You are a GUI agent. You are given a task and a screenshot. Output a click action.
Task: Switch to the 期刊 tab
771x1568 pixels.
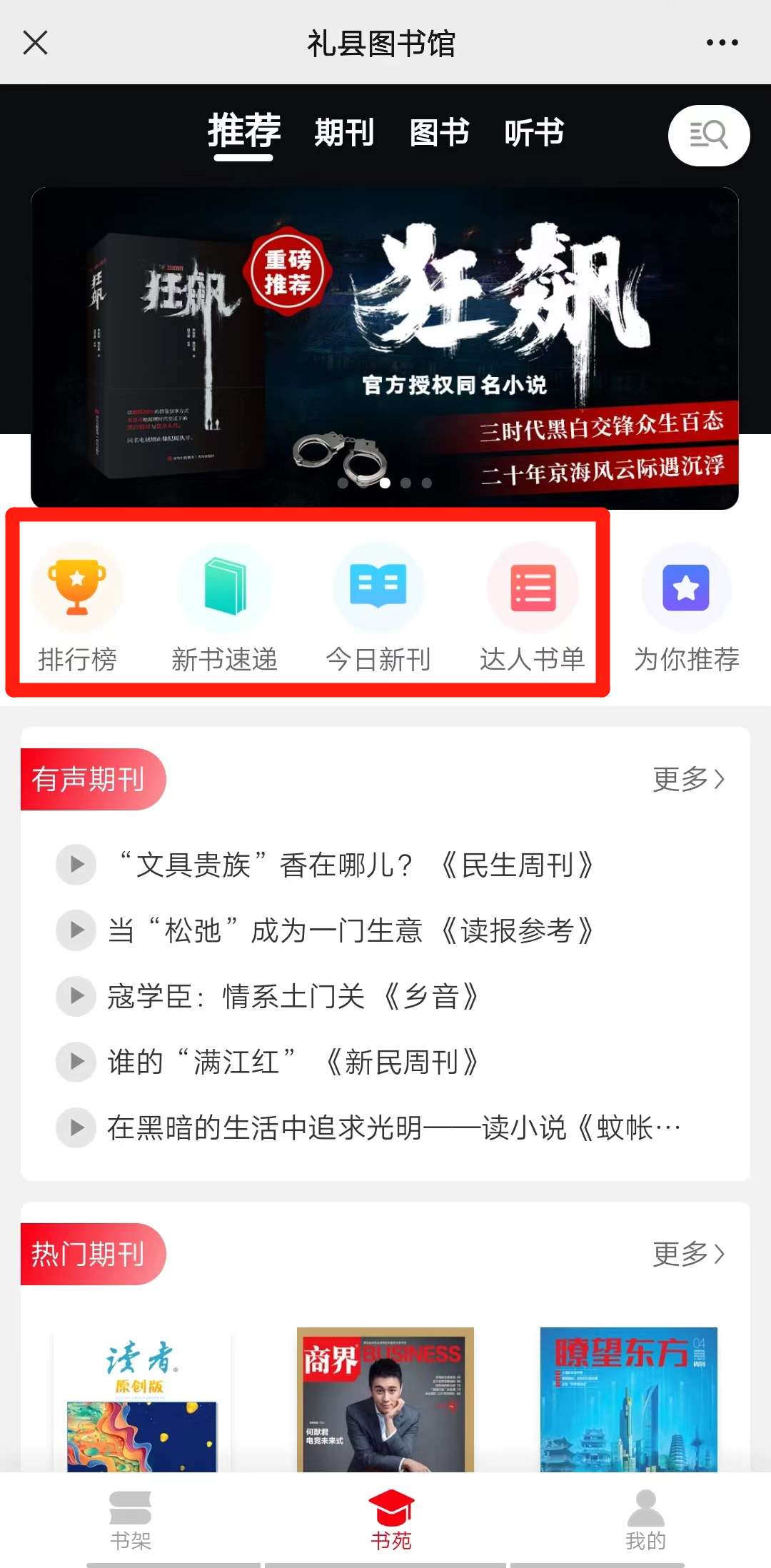[x=344, y=133]
